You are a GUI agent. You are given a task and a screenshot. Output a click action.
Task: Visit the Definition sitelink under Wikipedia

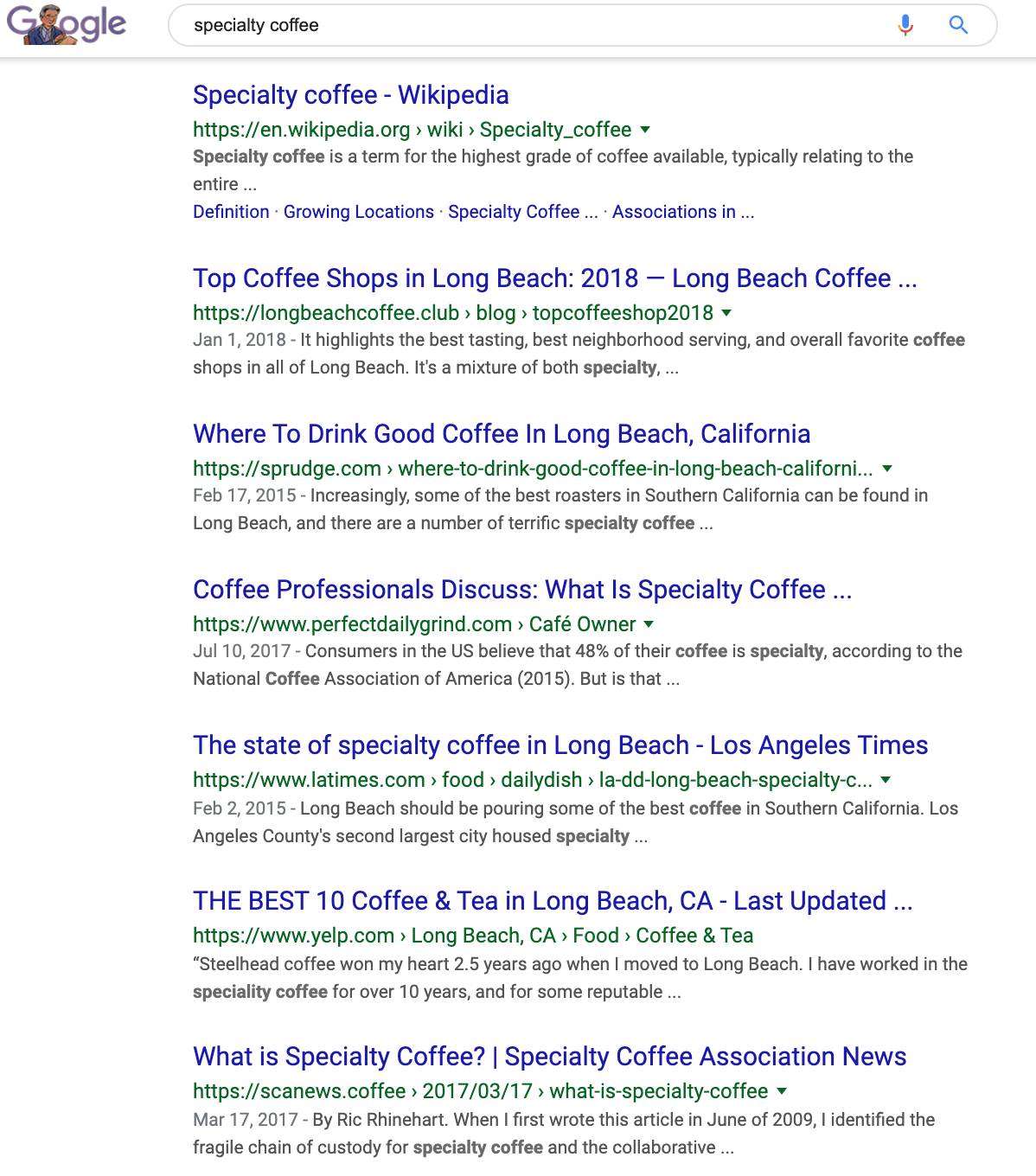pyautogui.click(x=231, y=212)
